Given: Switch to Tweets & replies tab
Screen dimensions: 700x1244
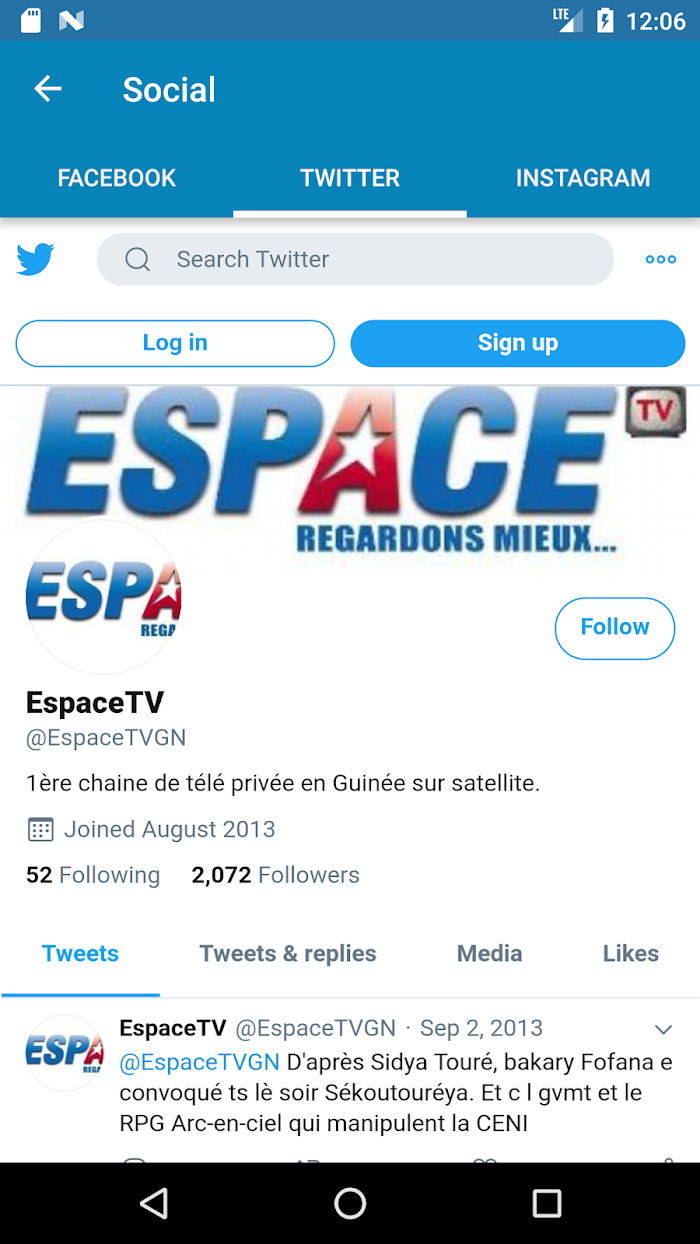Looking at the screenshot, I should (288, 954).
